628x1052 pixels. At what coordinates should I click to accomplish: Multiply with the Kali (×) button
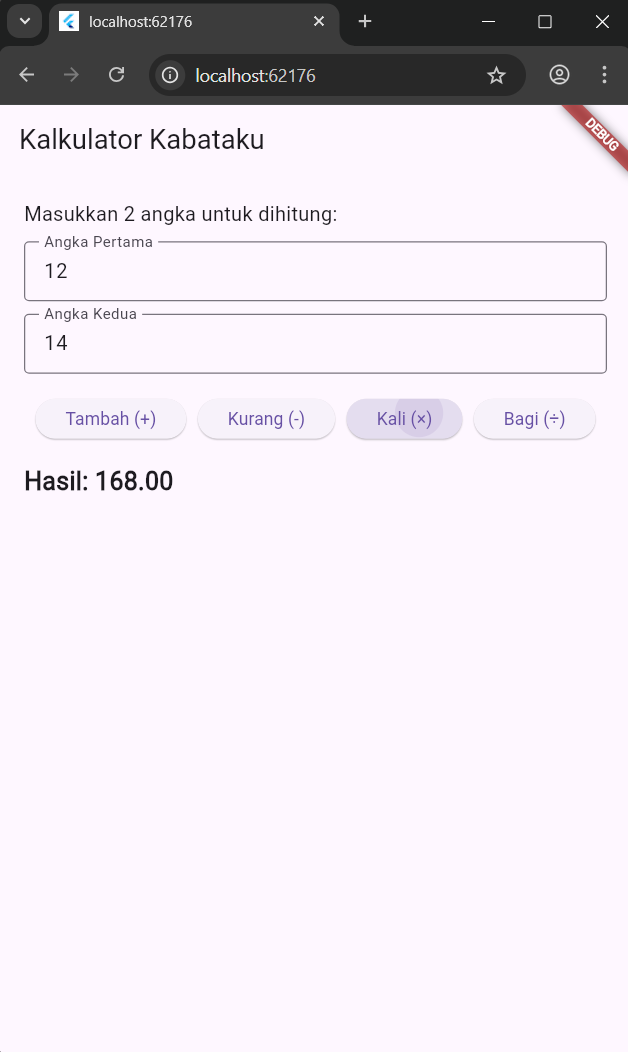pyautogui.click(x=404, y=419)
